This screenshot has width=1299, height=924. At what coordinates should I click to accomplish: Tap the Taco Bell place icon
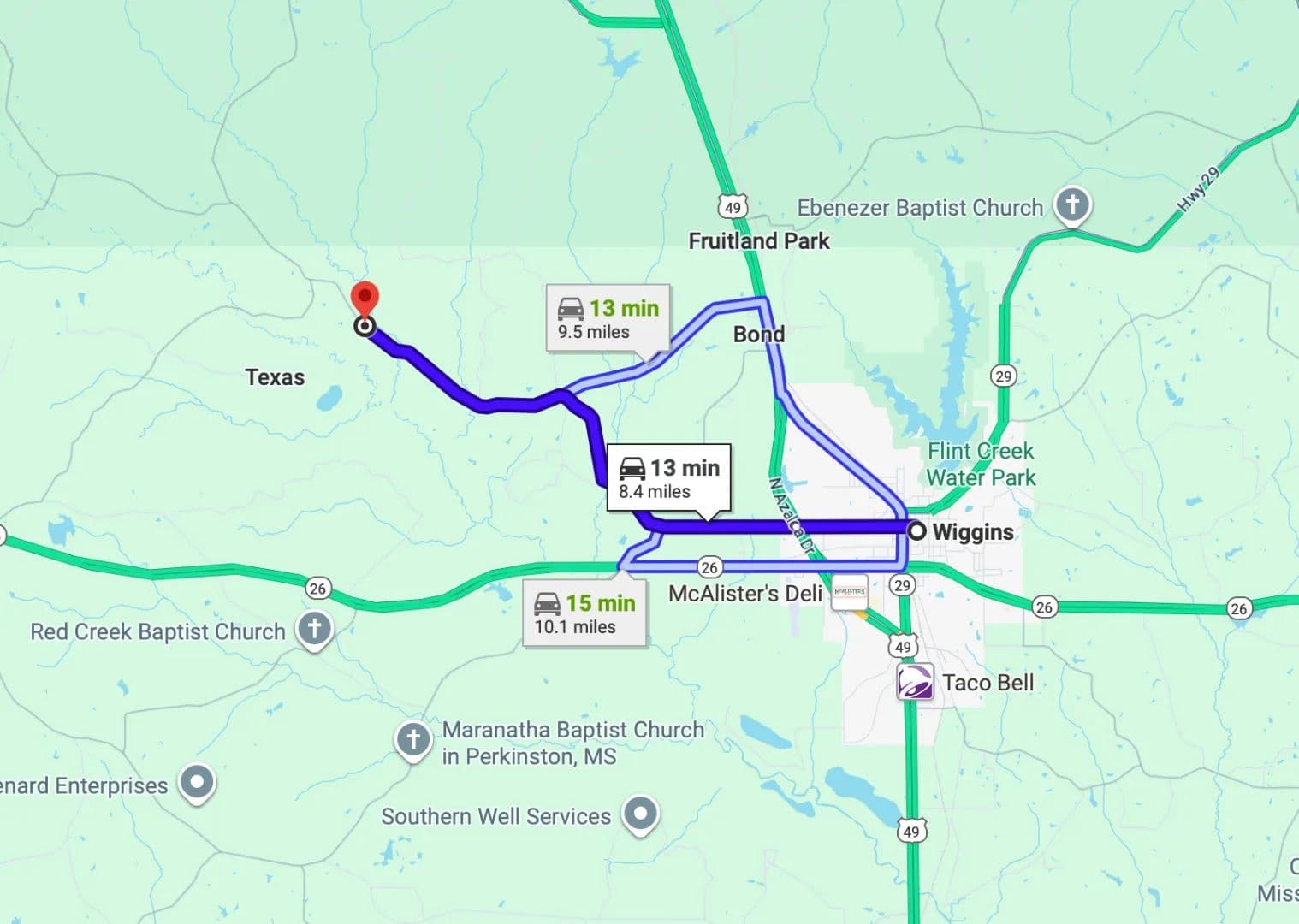pyautogui.click(x=915, y=683)
